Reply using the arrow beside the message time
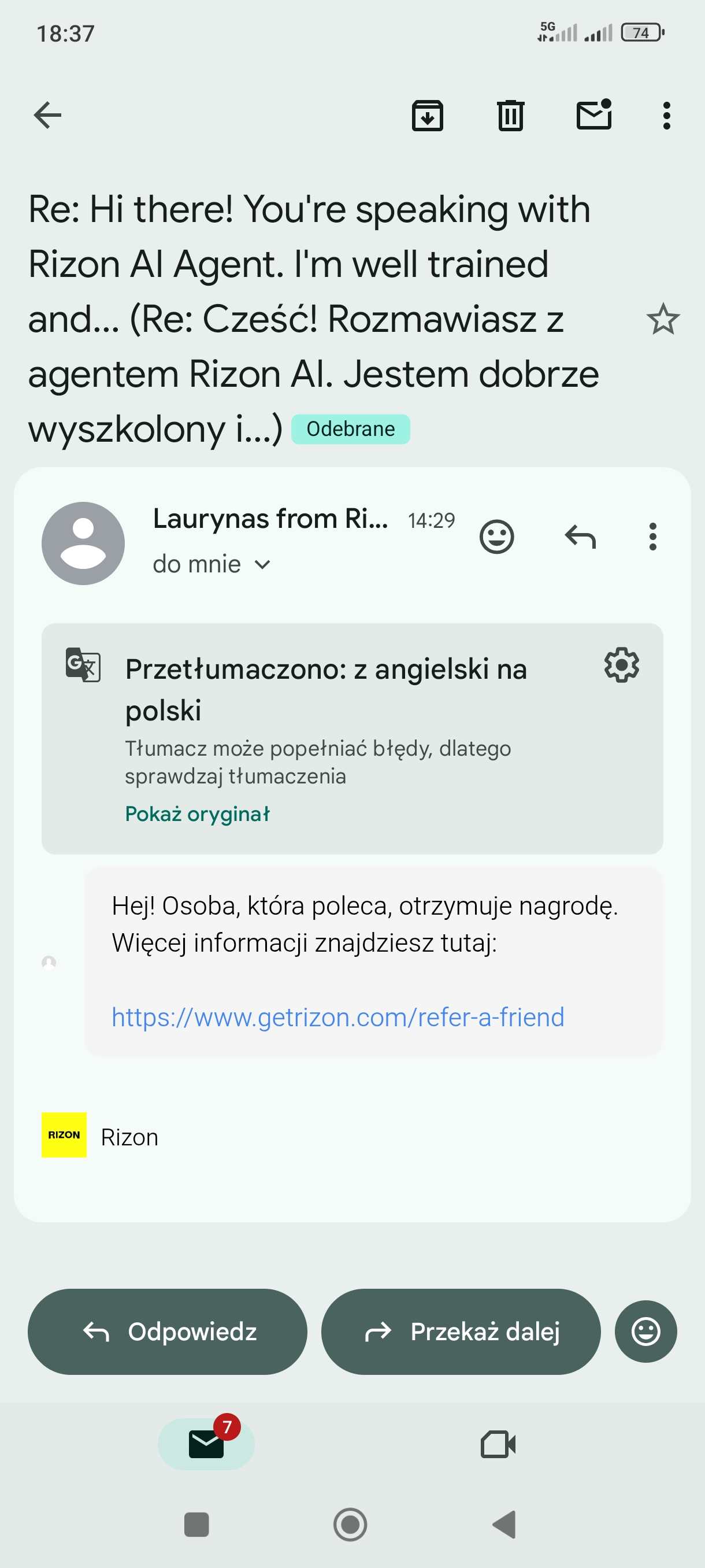Viewport: 705px width, 1568px height. tap(580, 537)
